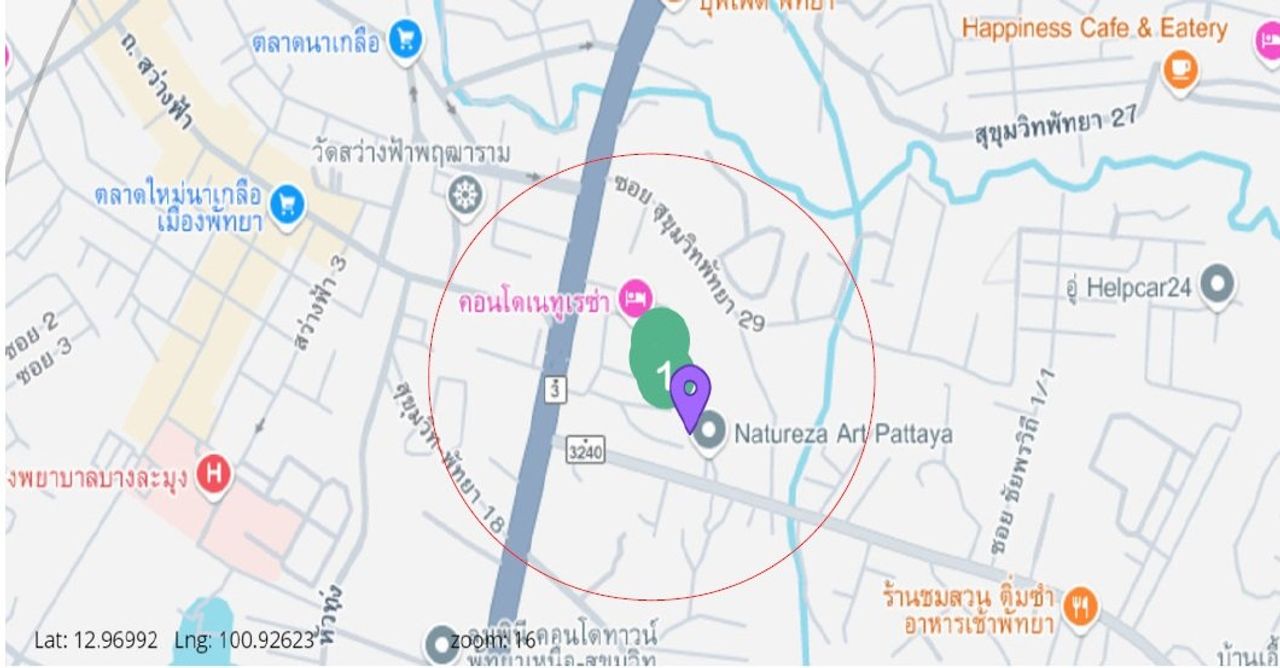The image size is (1280, 668).
Task: Open the วัดสว่างฟ้าพฤฒาราม temple marker
Action: pos(465,195)
